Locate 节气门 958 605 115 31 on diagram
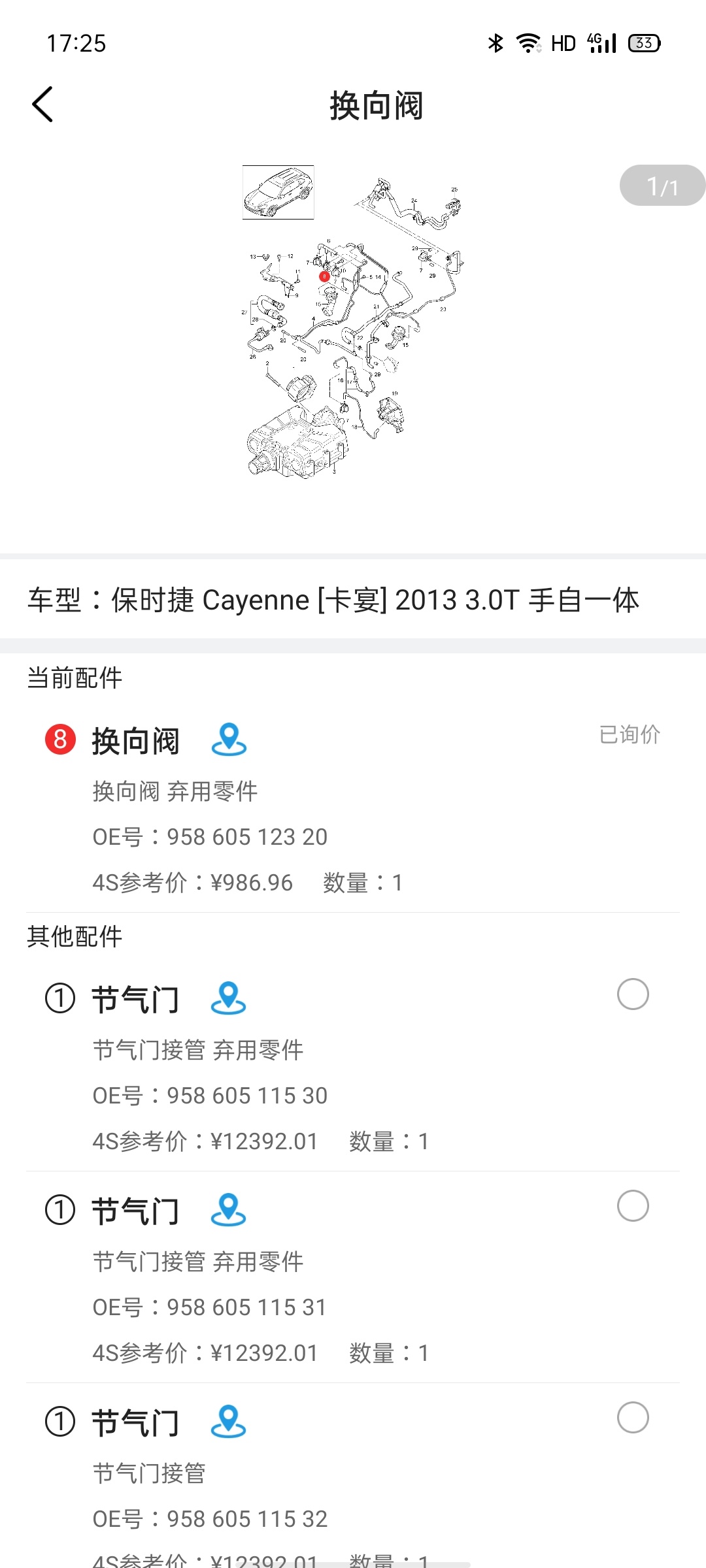The height and width of the screenshot is (1568, 706). click(228, 1210)
